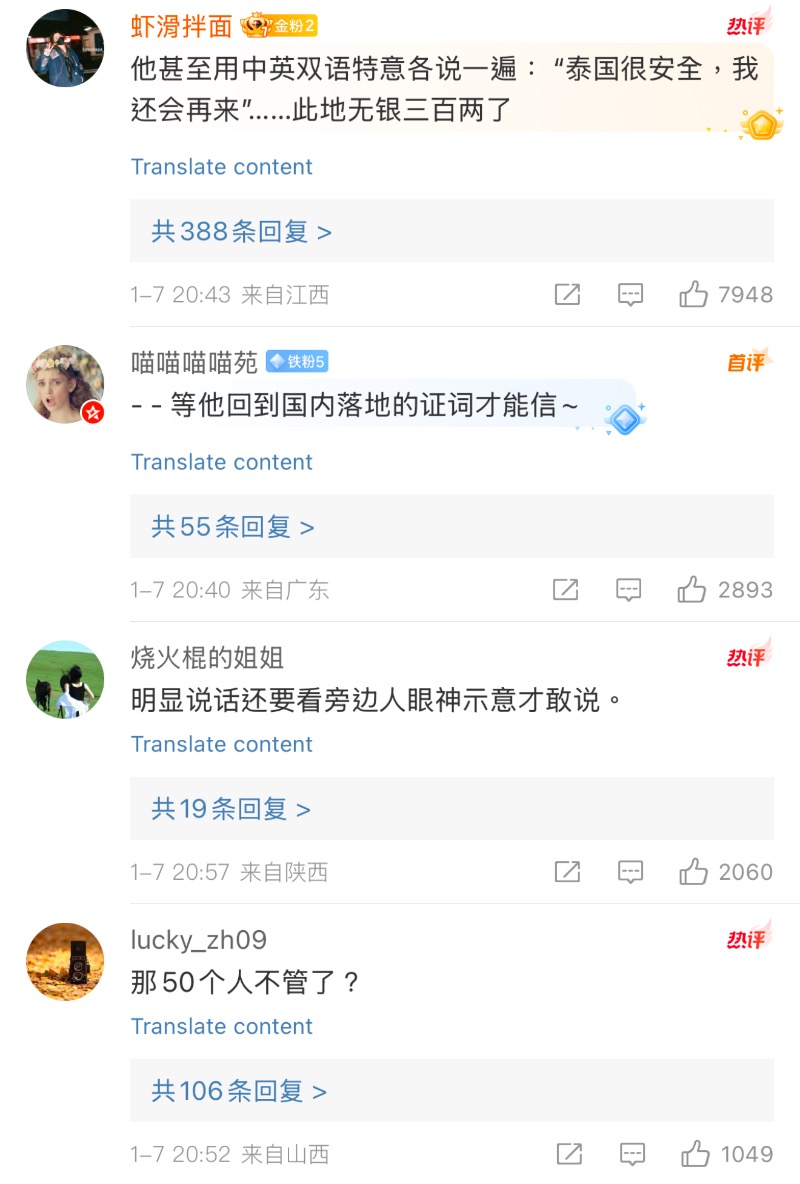The width and height of the screenshot is (800, 1184).
Task: Like 虾滑拌面's comment with 7948 likes
Action: coord(693,294)
